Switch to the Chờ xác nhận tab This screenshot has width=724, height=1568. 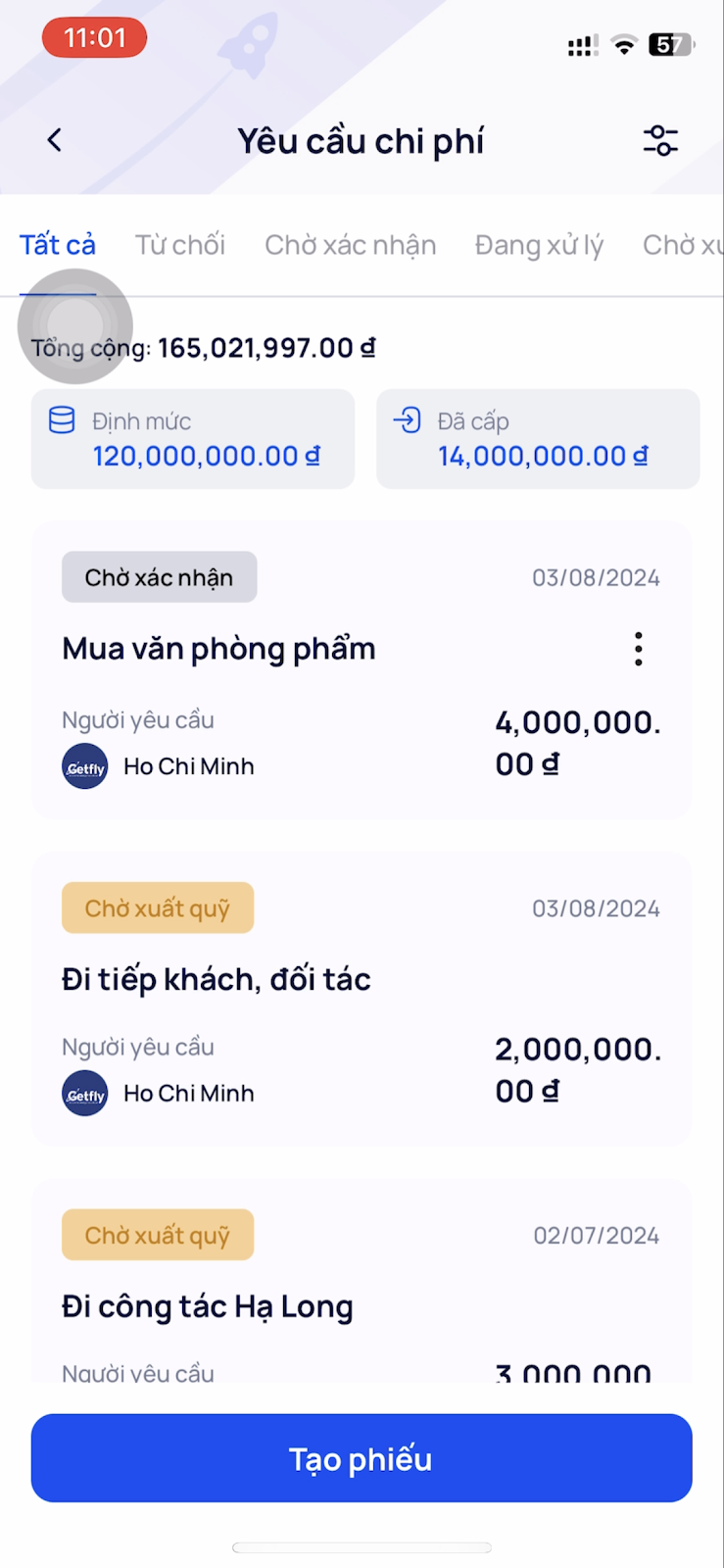[350, 245]
